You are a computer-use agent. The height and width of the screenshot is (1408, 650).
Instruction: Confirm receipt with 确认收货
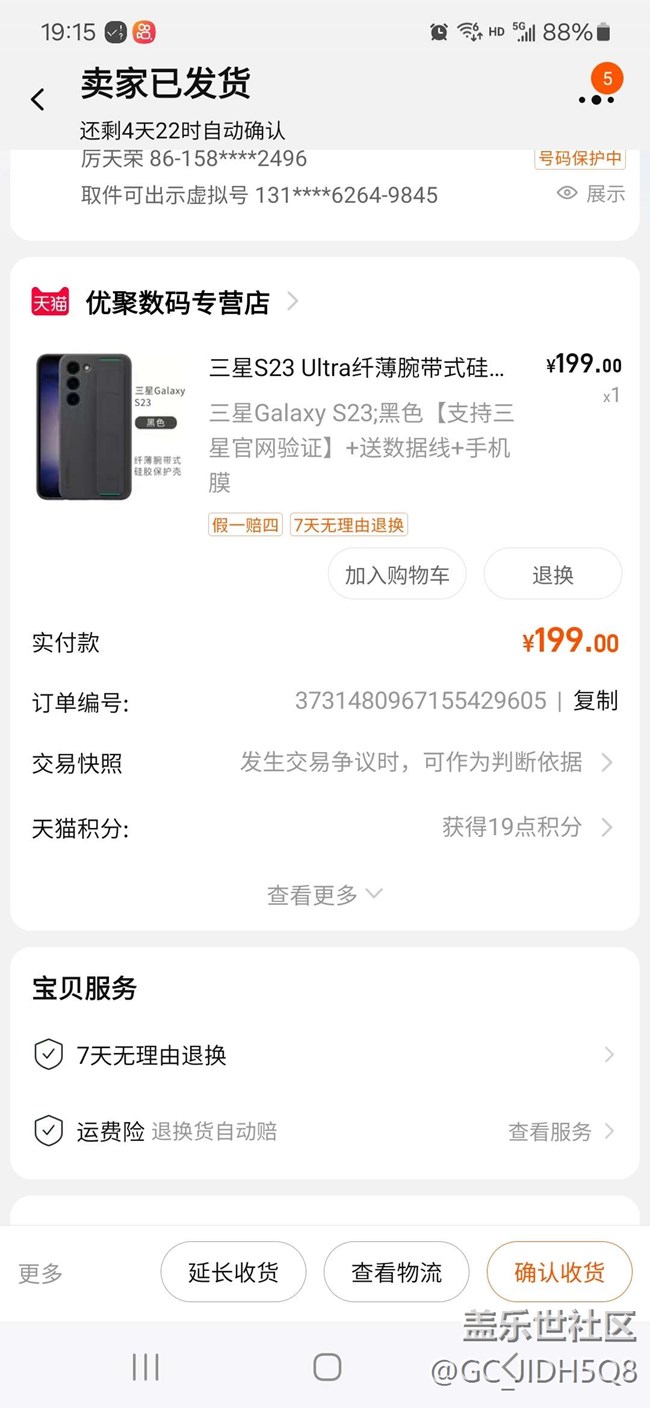tap(560, 1272)
